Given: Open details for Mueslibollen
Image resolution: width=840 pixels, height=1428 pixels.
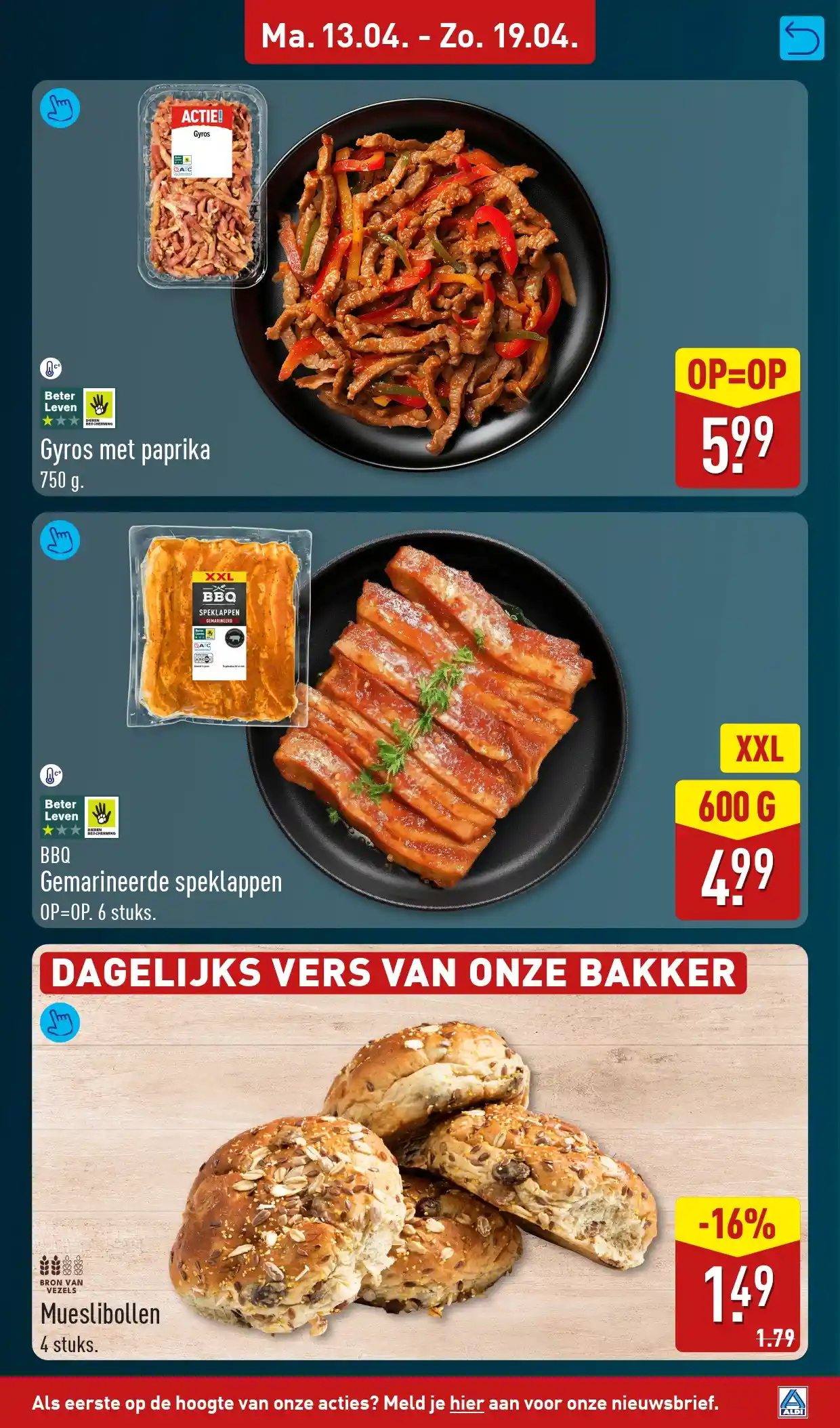Looking at the screenshot, I should (x=60, y=1023).
